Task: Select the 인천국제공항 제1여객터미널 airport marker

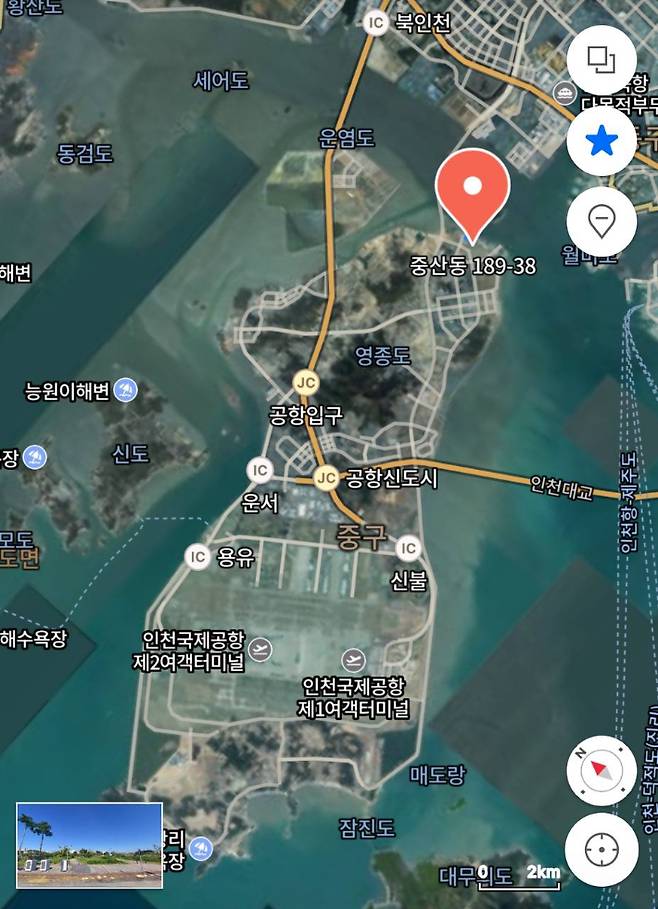Action: tap(352, 660)
